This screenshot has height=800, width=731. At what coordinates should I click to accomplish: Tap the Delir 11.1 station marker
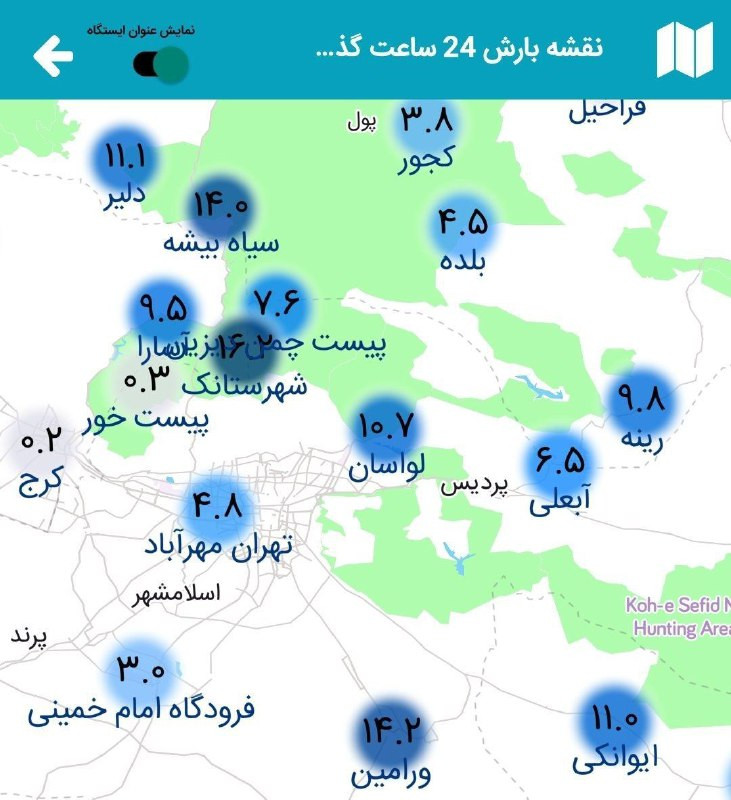[x=125, y=157]
